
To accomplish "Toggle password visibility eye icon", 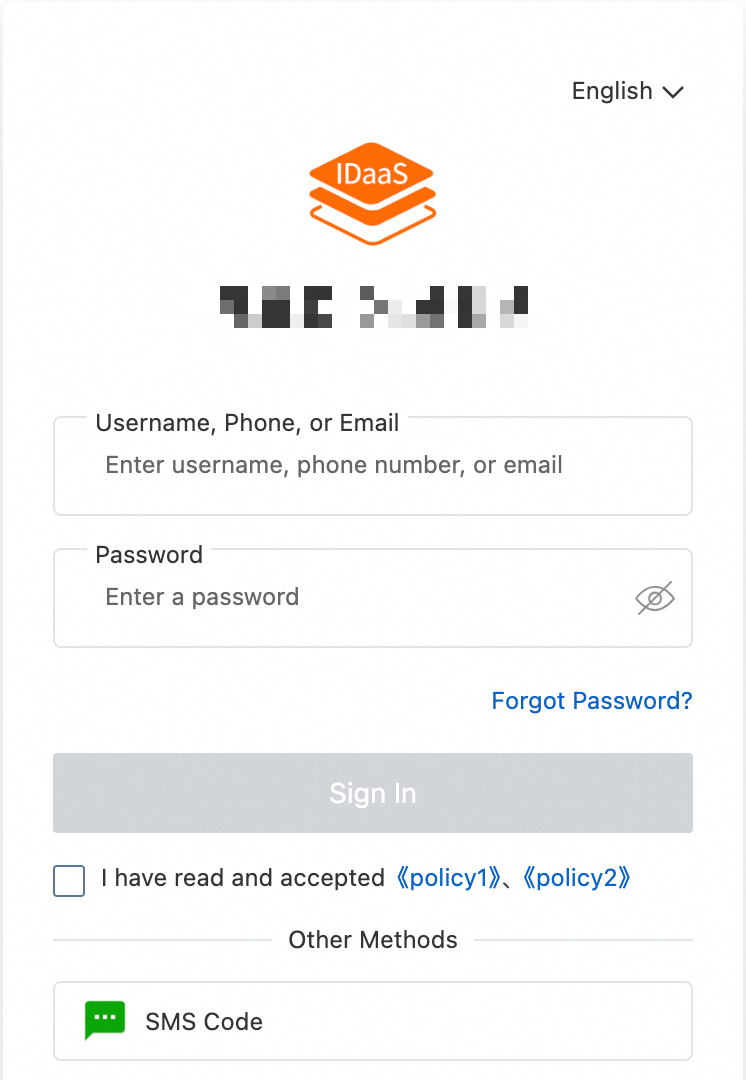I will tap(655, 598).
